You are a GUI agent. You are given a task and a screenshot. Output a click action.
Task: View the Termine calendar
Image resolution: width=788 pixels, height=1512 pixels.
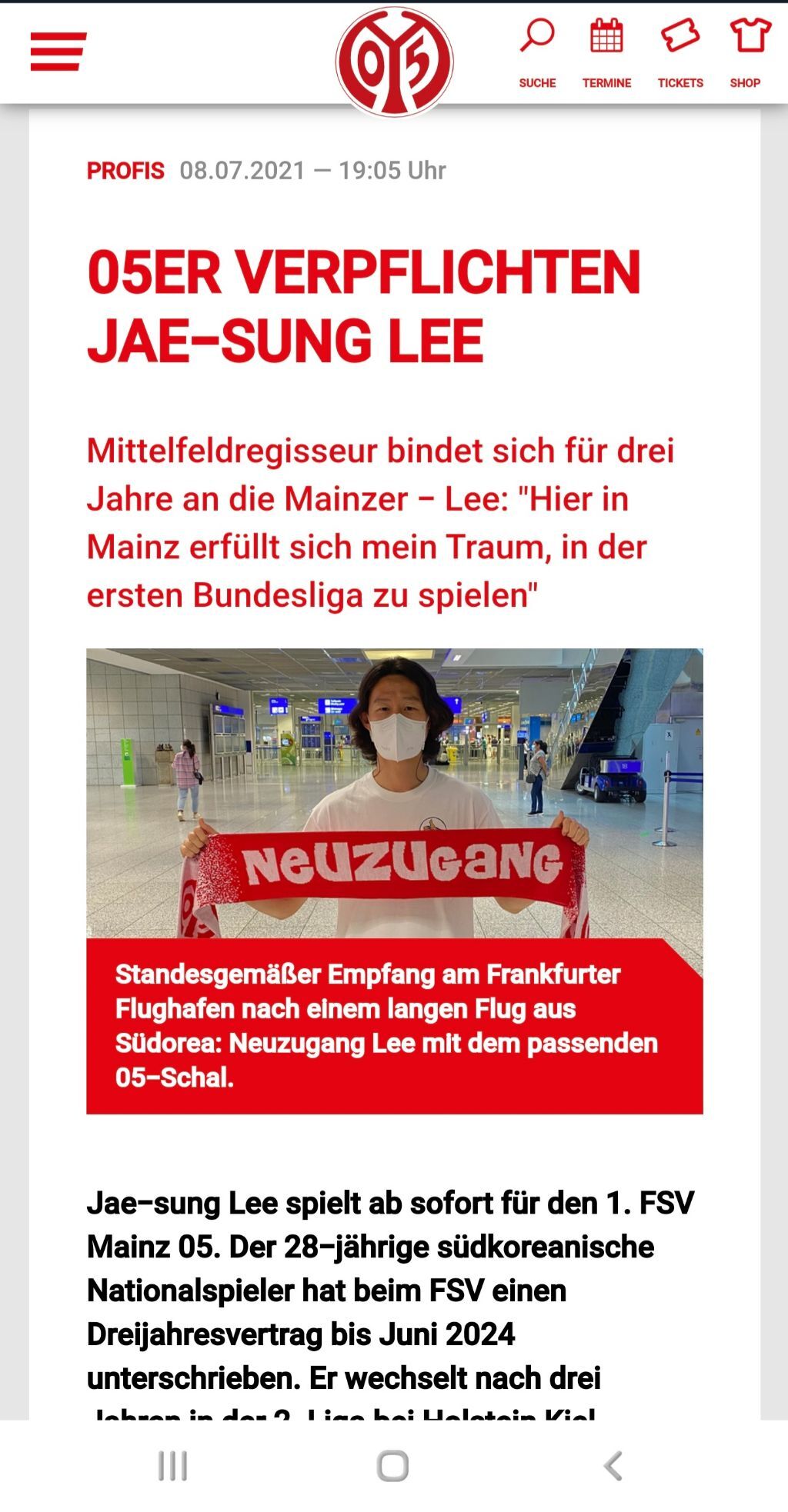606,52
